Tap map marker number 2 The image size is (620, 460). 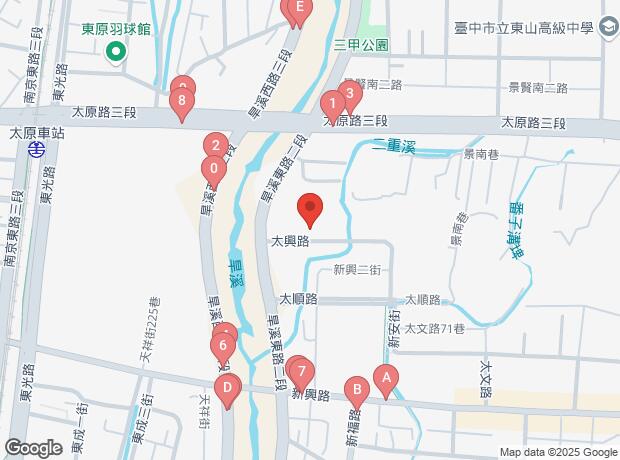(215, 146)
